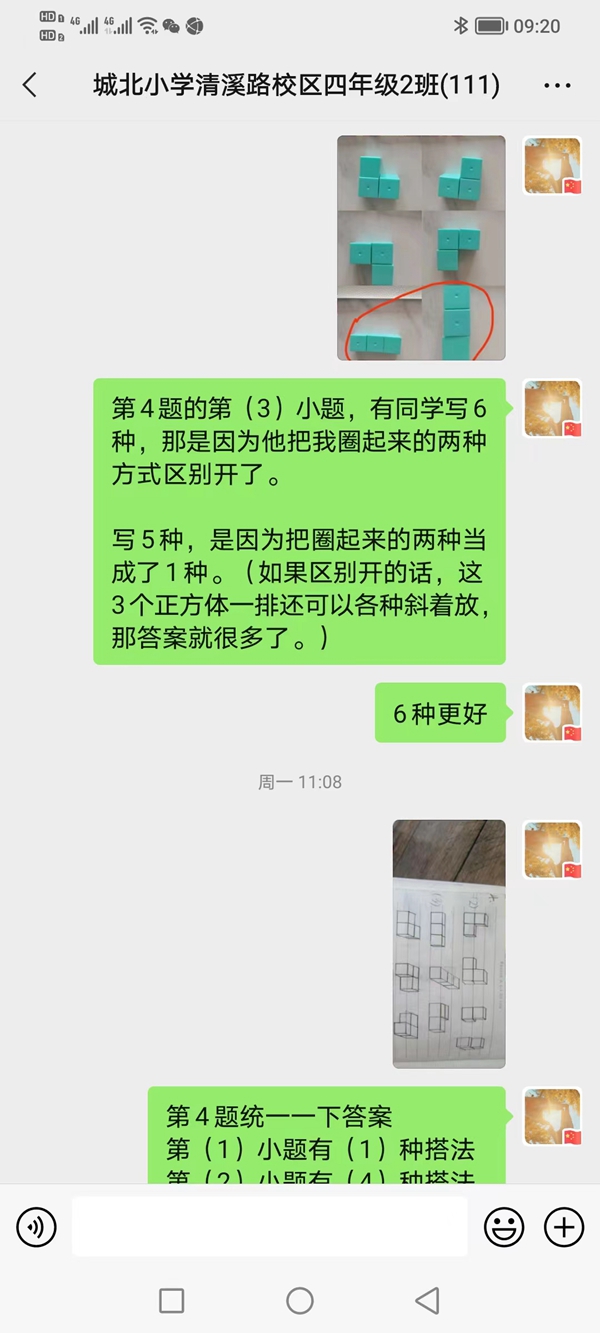Open the recent apps overview

pos(172,1300)
